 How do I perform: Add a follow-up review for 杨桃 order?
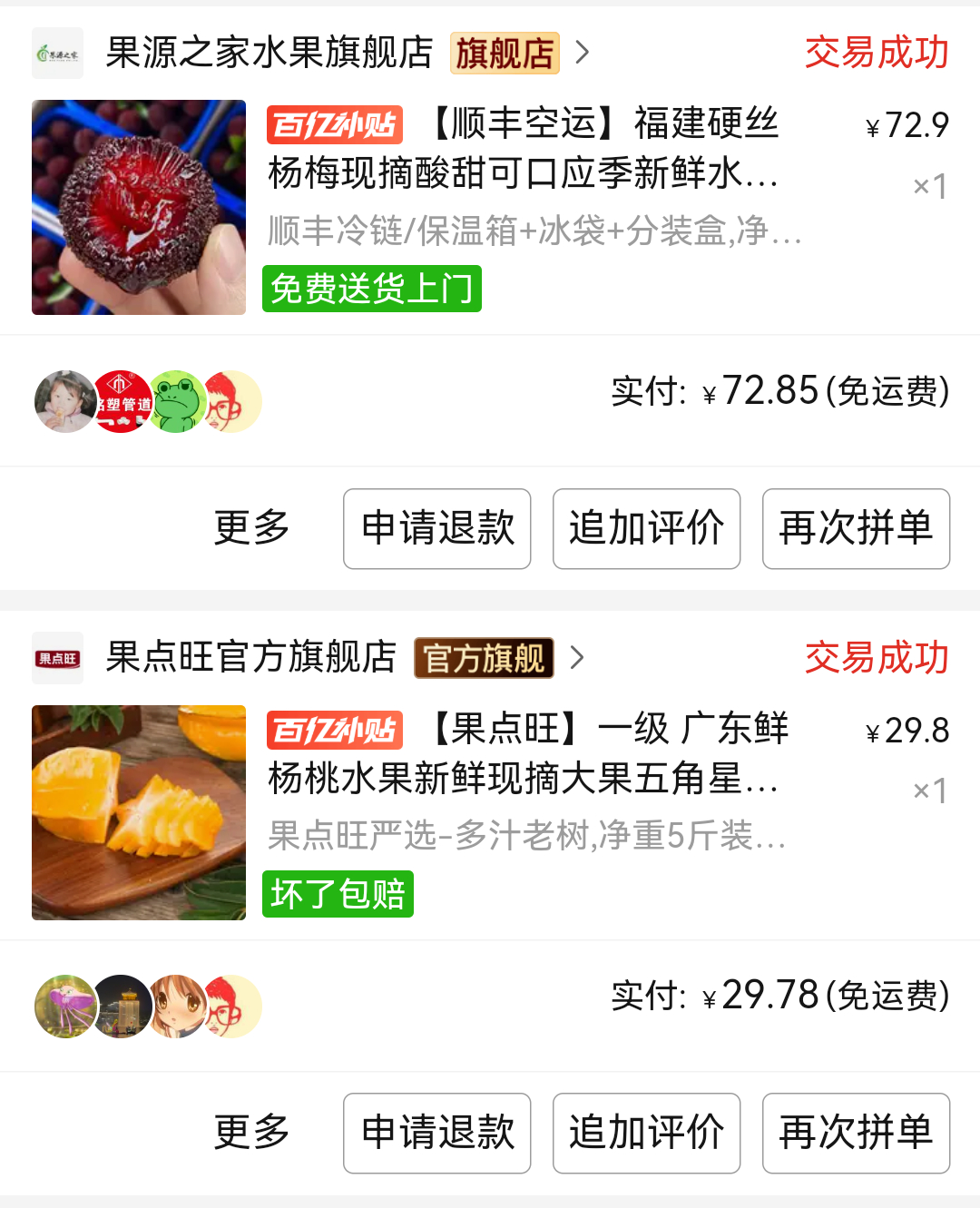click(647, 1134)
